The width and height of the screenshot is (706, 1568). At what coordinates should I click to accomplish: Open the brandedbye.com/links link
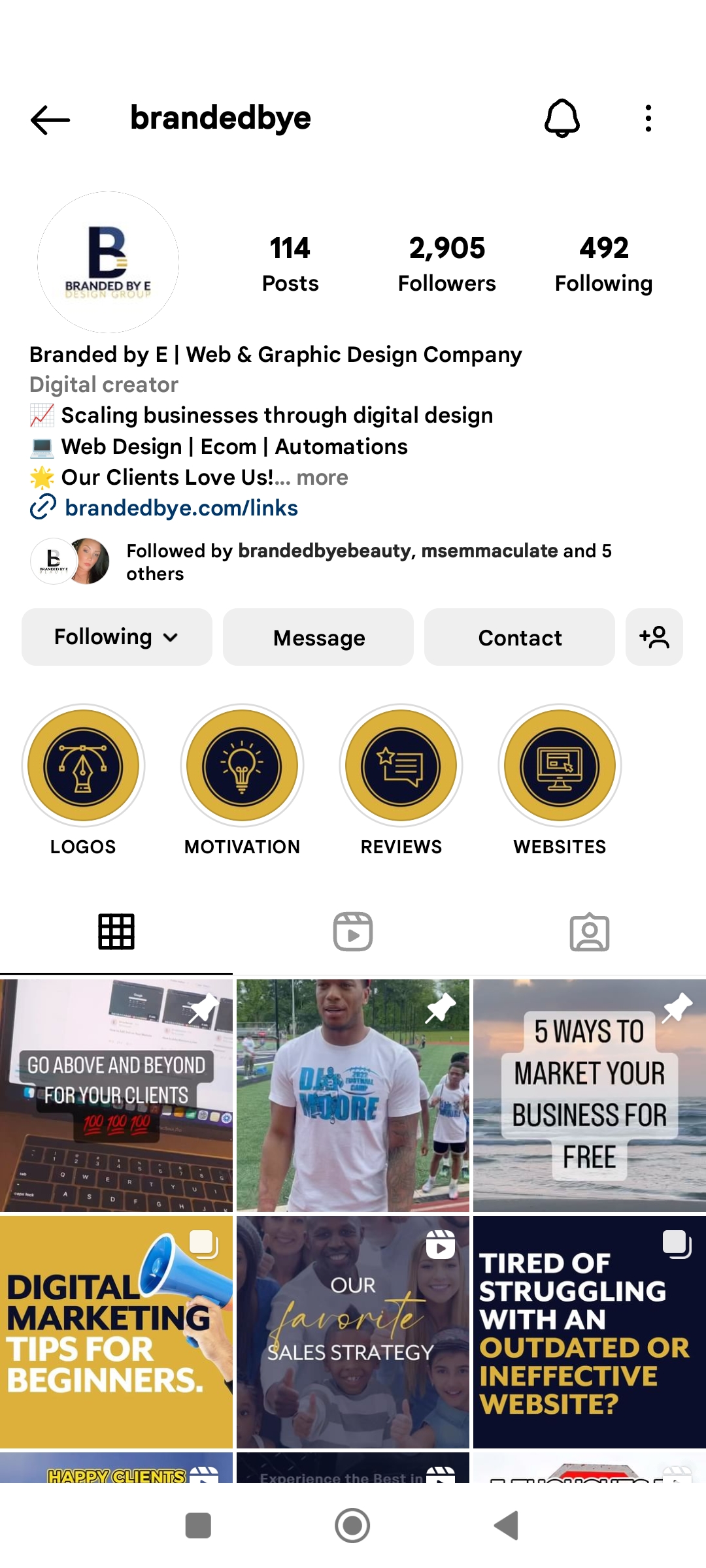pyautogui.click(x=181, y=508)
